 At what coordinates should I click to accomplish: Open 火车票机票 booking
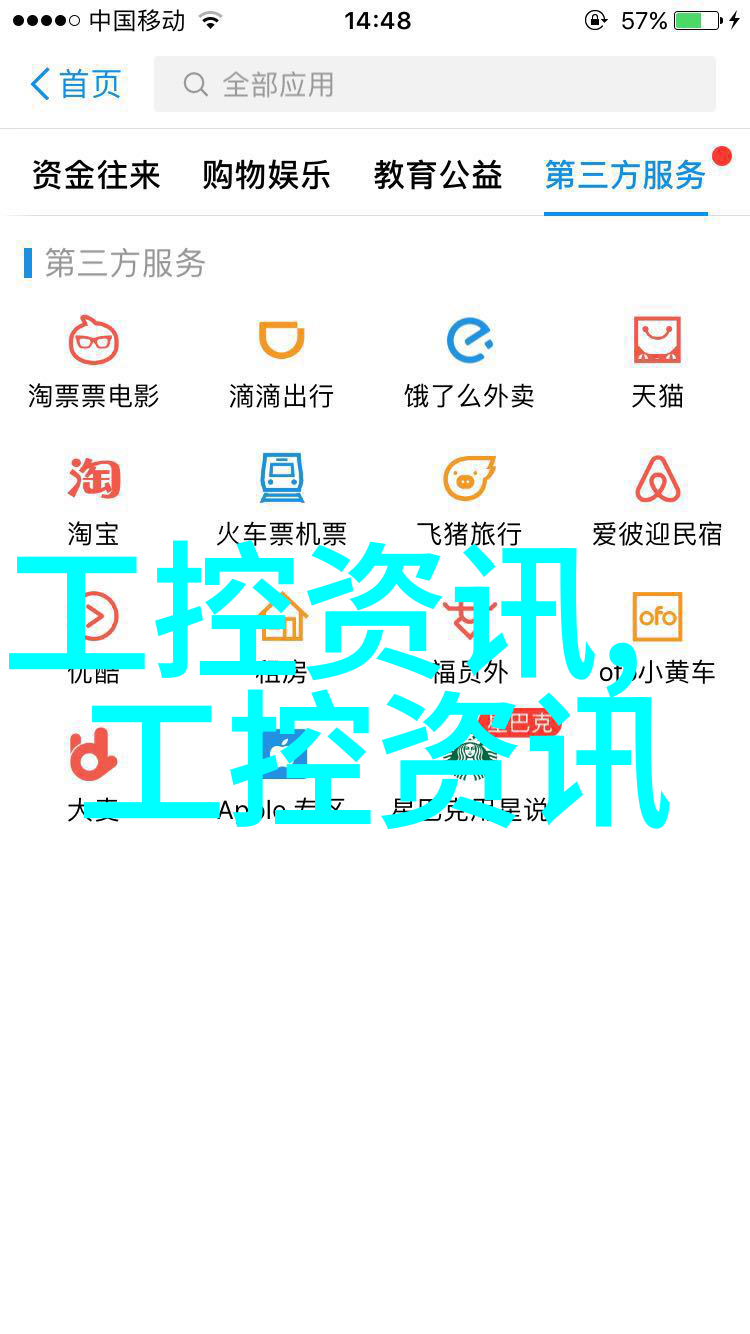tap(281, 498)
